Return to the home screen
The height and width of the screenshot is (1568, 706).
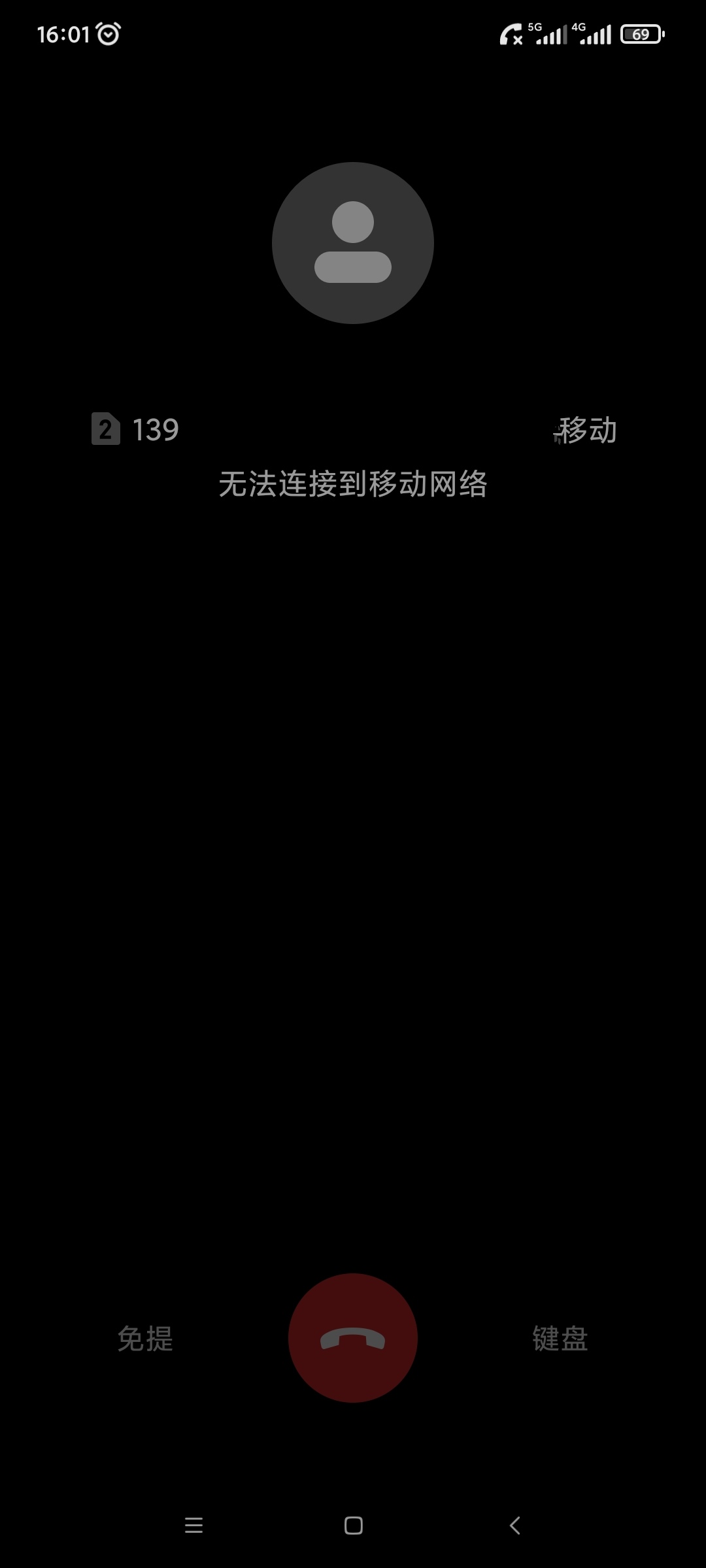pyautogui.click(x=354, y=1526)
